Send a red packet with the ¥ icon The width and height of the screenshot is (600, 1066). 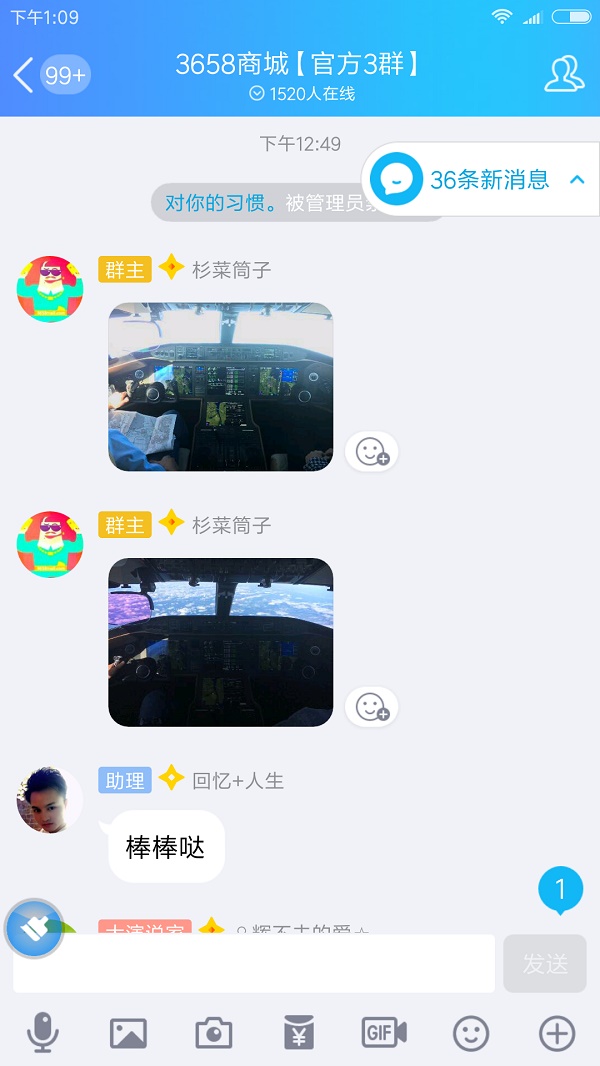[x=299, y=1032]
